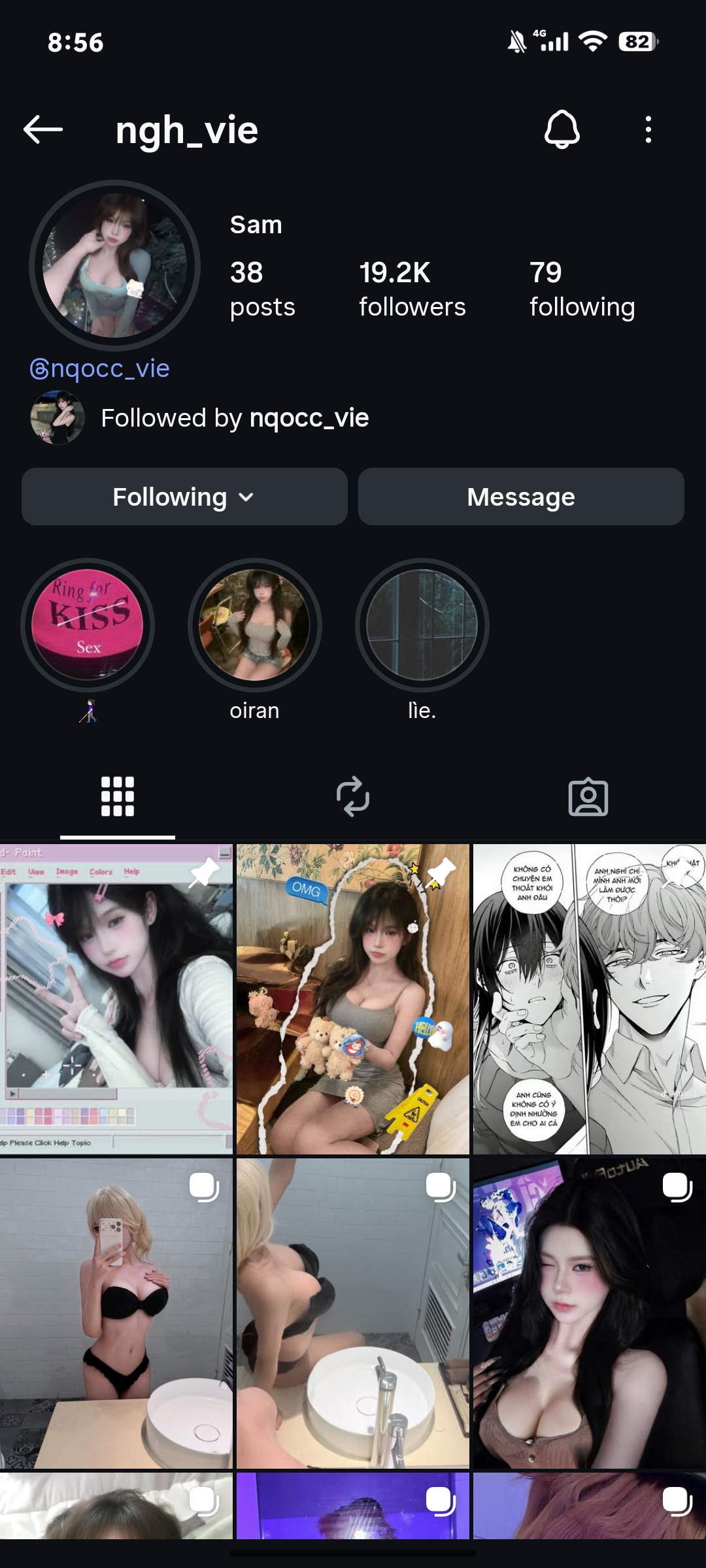Open the pinned post with OMG sticker
The height and width of the screenshot is (1568, 706).
click(353, 999)
